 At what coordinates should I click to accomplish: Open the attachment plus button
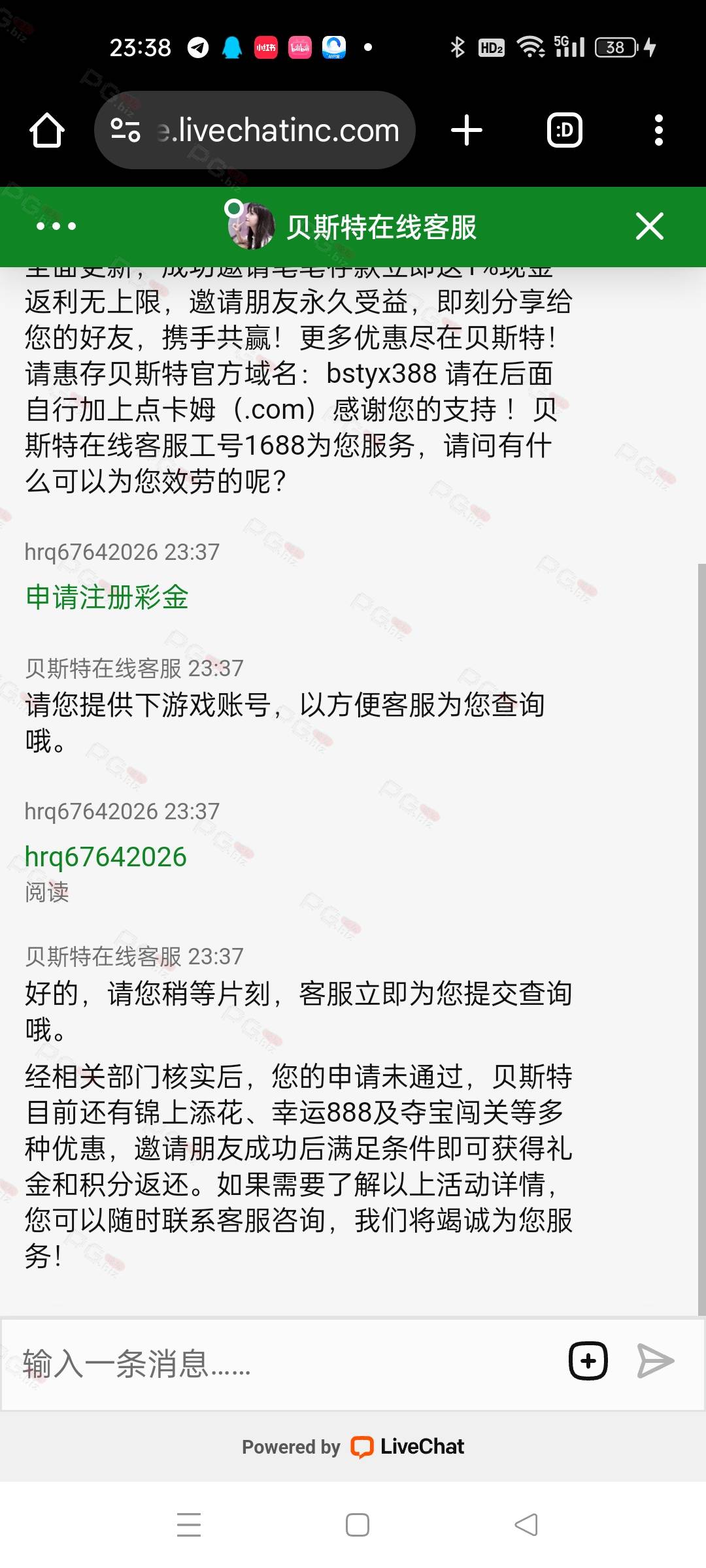click(x=588, y=1361)
